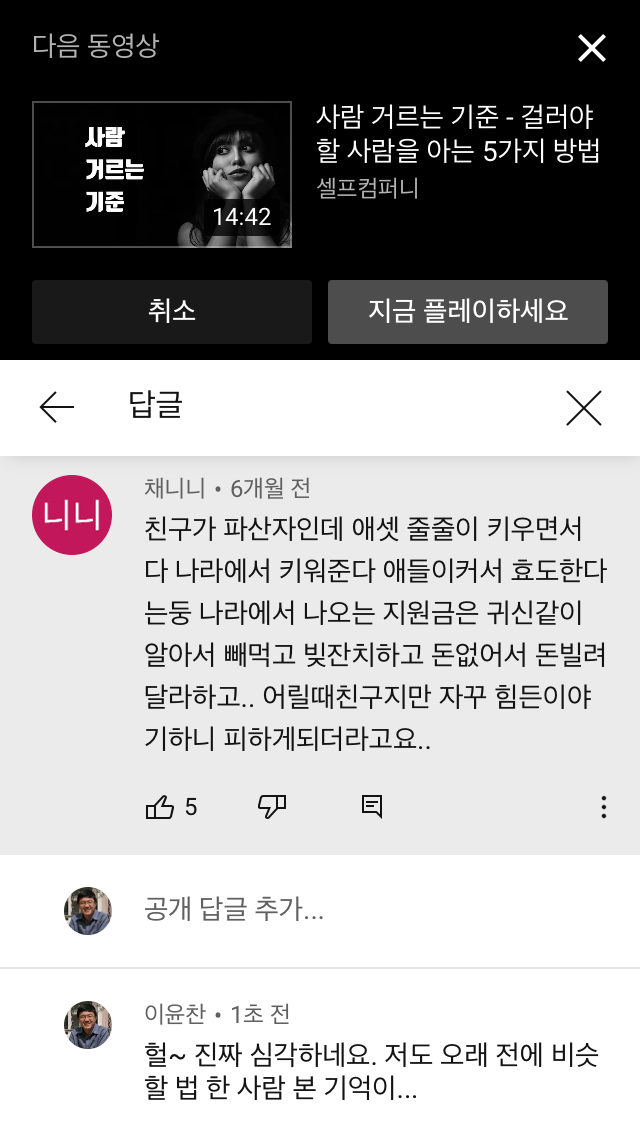Like 채니니's comment

pyautogui.click(x=160, y=806)
